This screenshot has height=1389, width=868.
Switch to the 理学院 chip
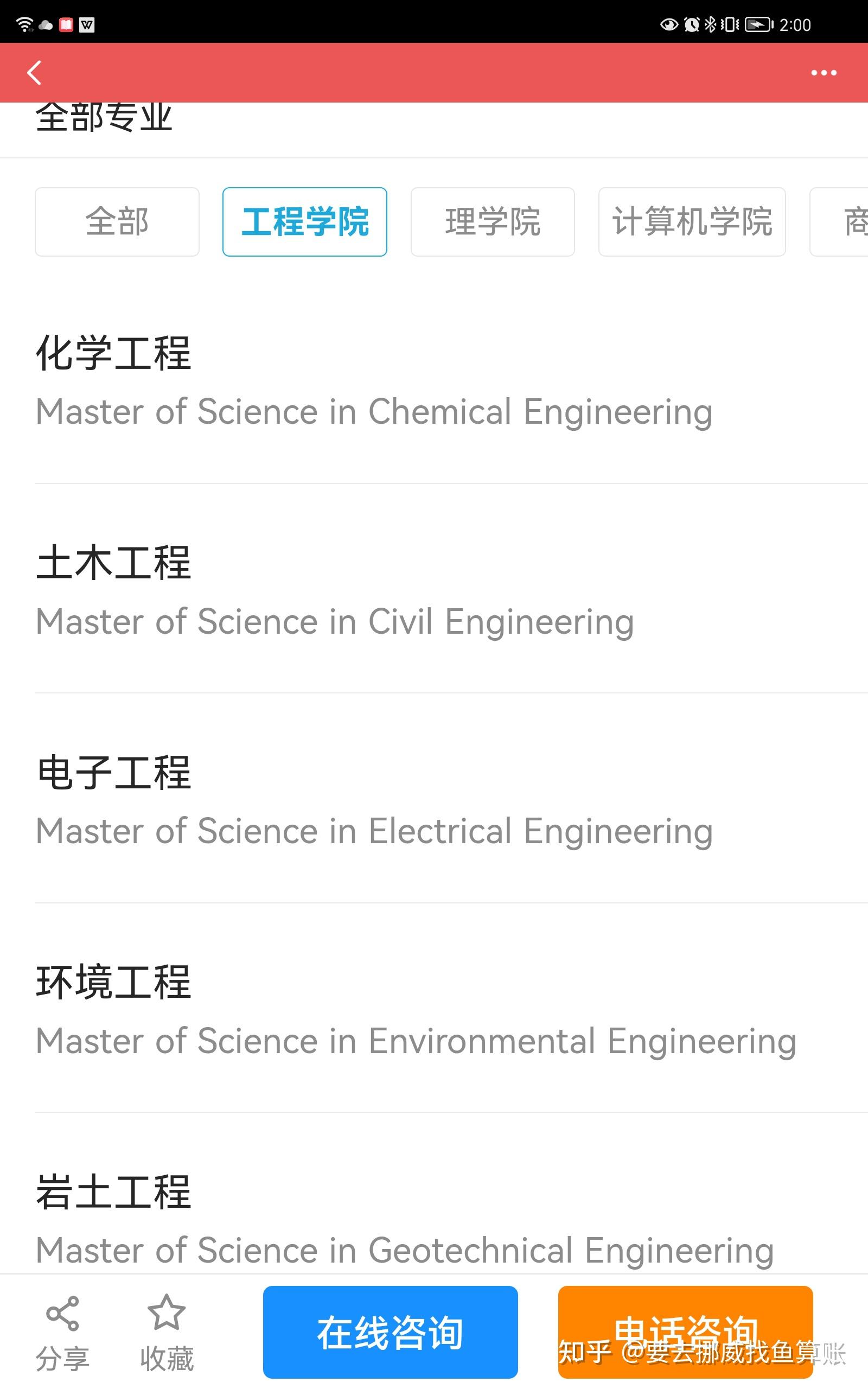(x=493, y=221)
